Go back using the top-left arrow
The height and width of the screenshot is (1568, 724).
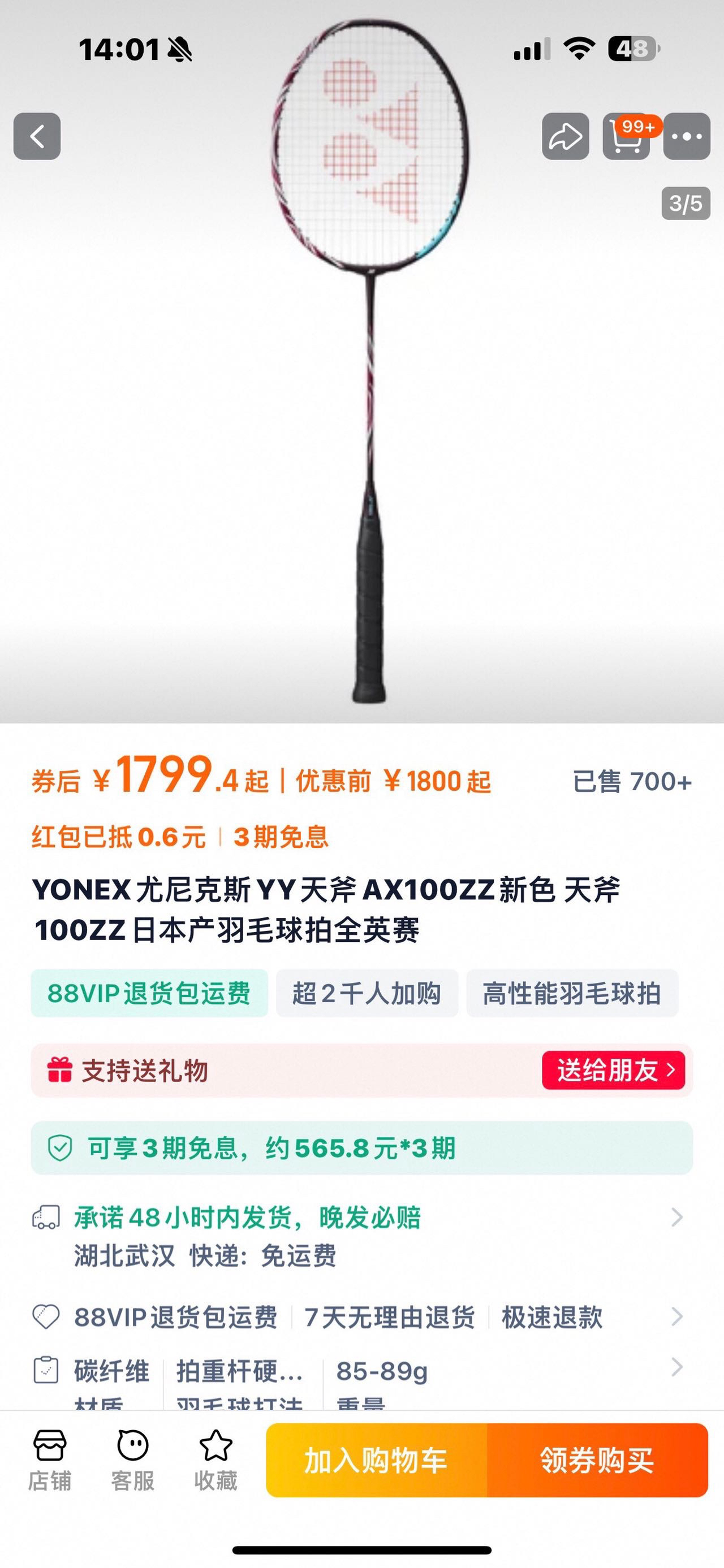37,136
